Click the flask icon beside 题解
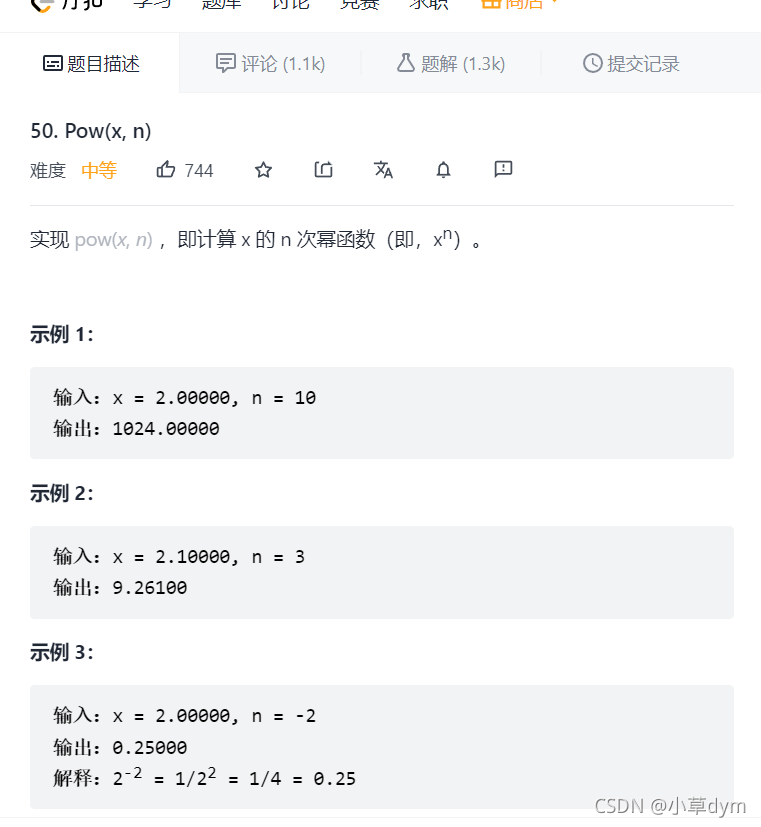This screenshot has width=761, height=827. coord(404,62)
